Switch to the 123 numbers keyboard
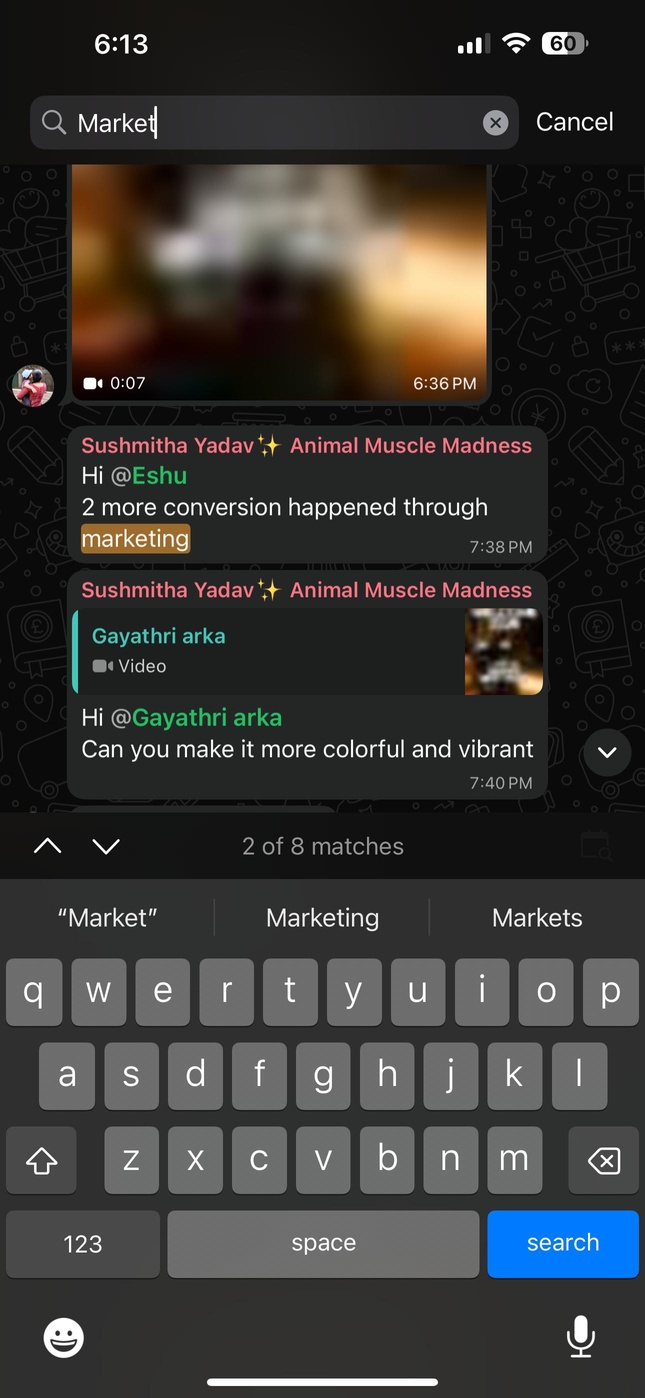The image size is (645, 1398). [x=83, y=1243]
